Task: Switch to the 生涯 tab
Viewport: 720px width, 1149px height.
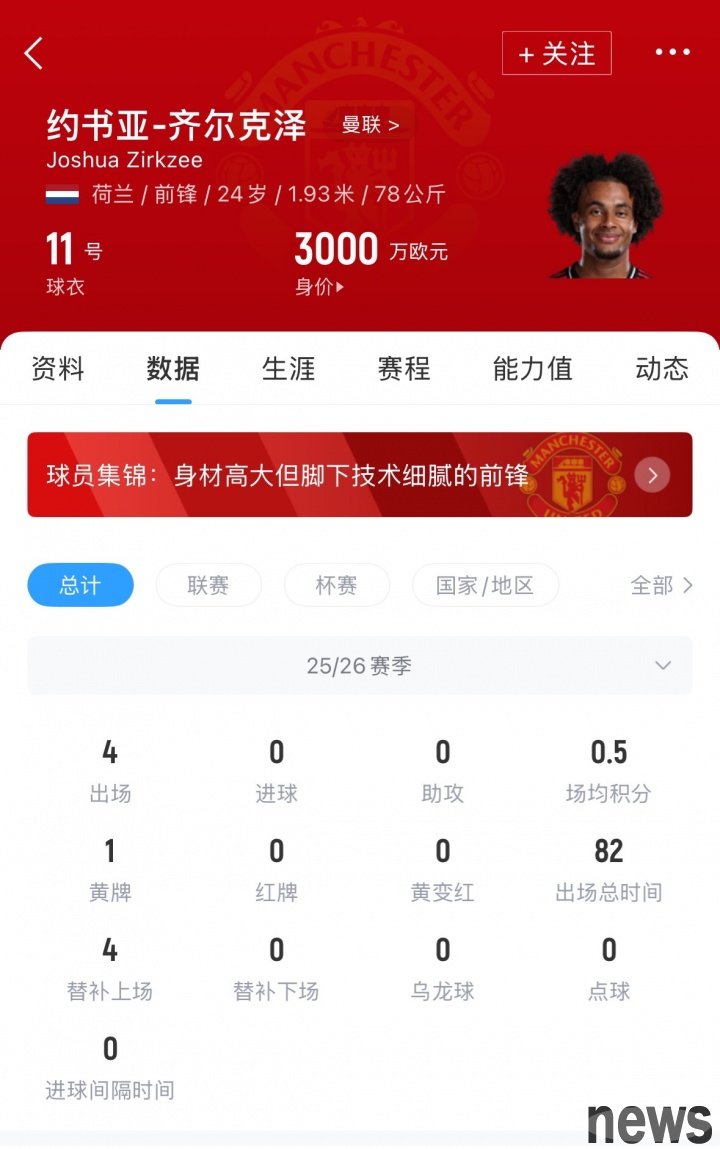Action: 288,369
